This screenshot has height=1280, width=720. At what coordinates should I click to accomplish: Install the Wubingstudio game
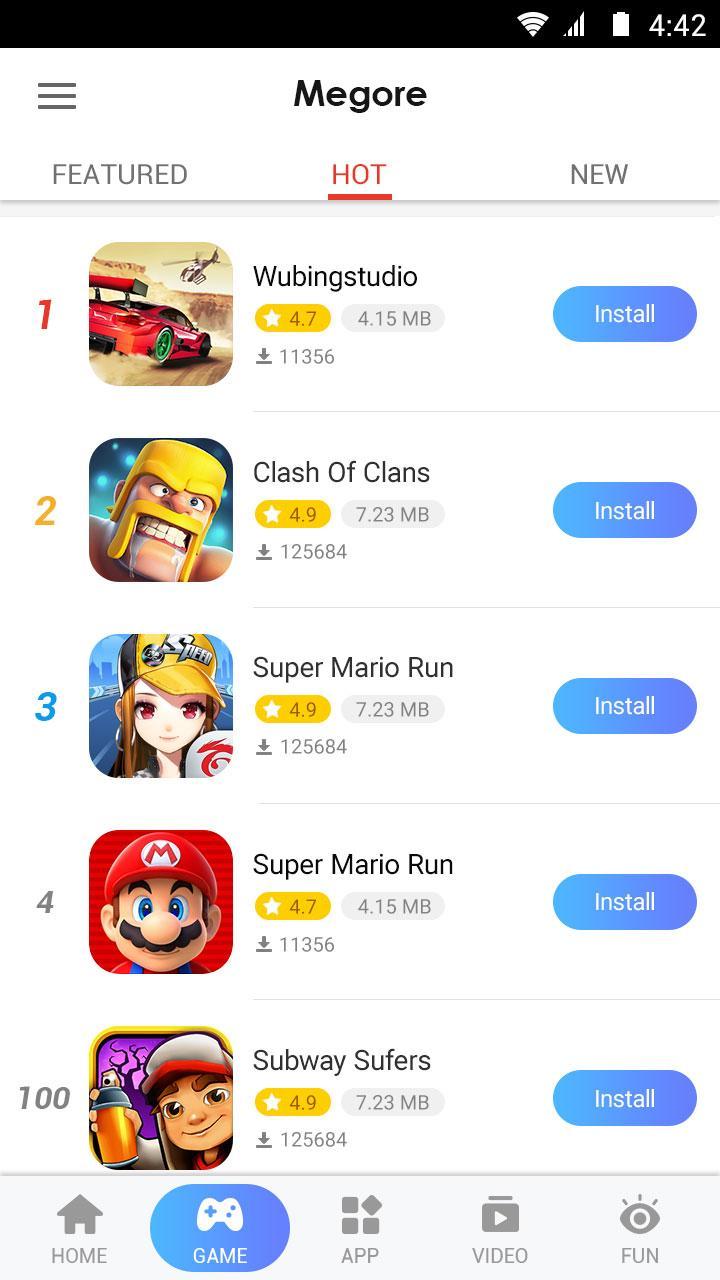(624, 314)
